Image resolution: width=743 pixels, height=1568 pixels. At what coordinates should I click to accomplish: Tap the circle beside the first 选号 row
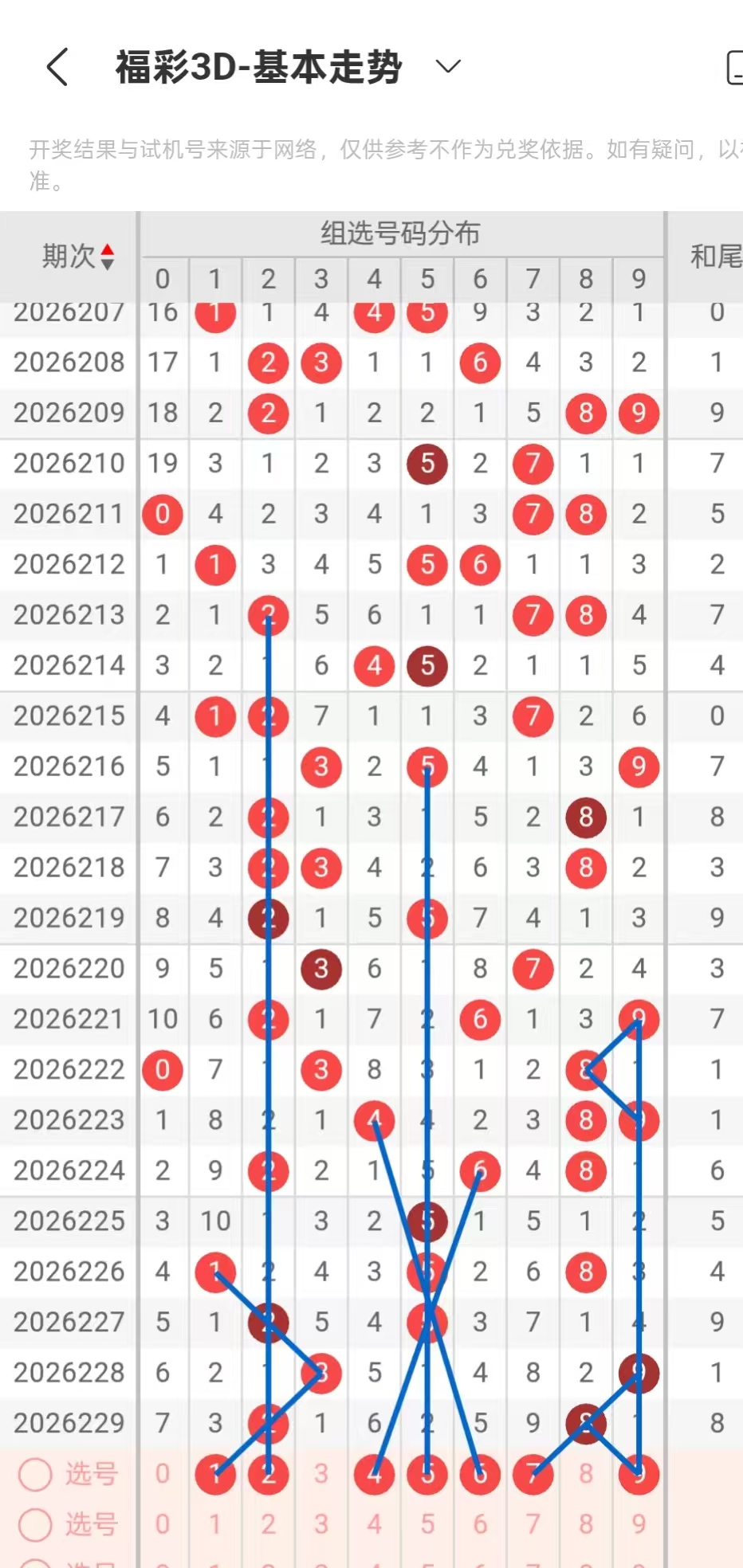click(x=35, y=1474)
